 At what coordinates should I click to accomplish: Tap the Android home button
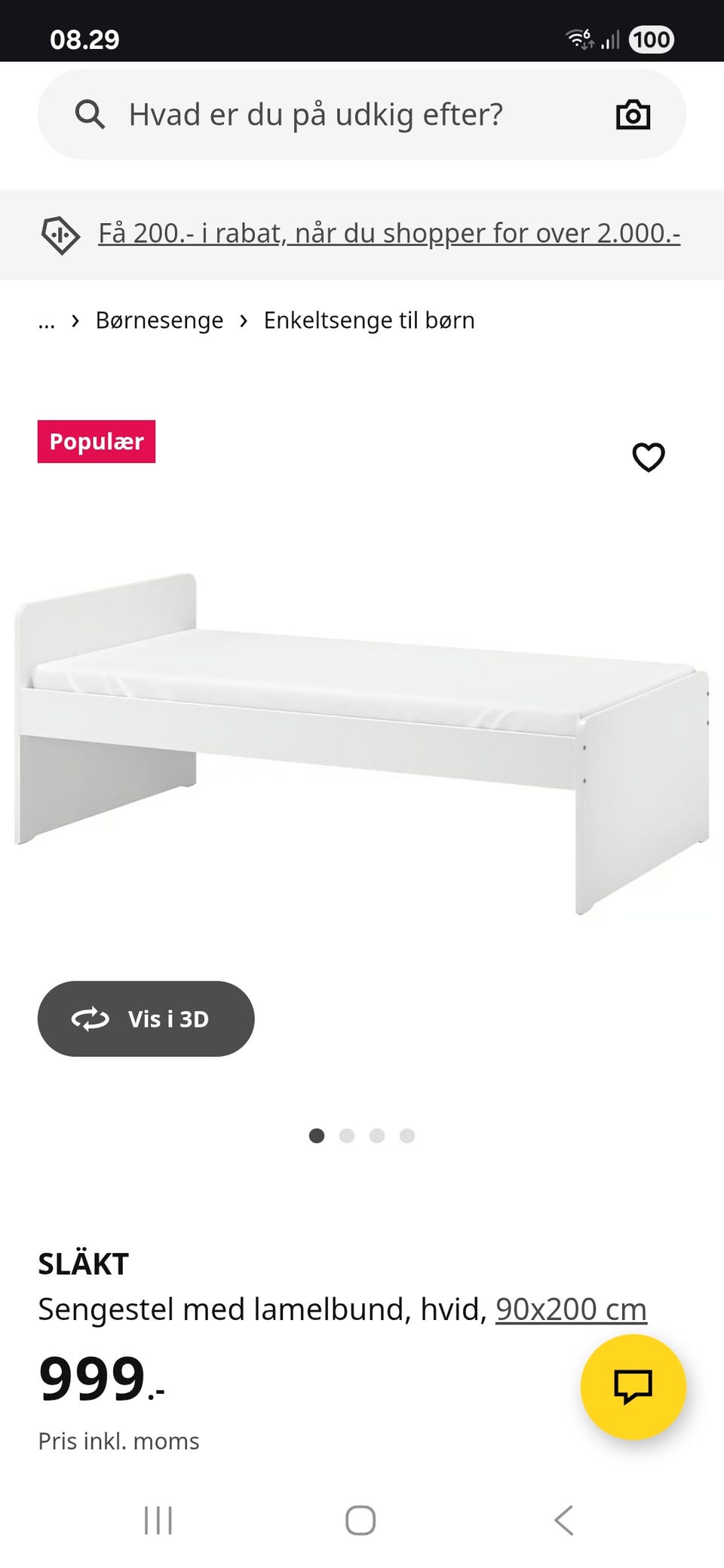(x=361, y=1521)
